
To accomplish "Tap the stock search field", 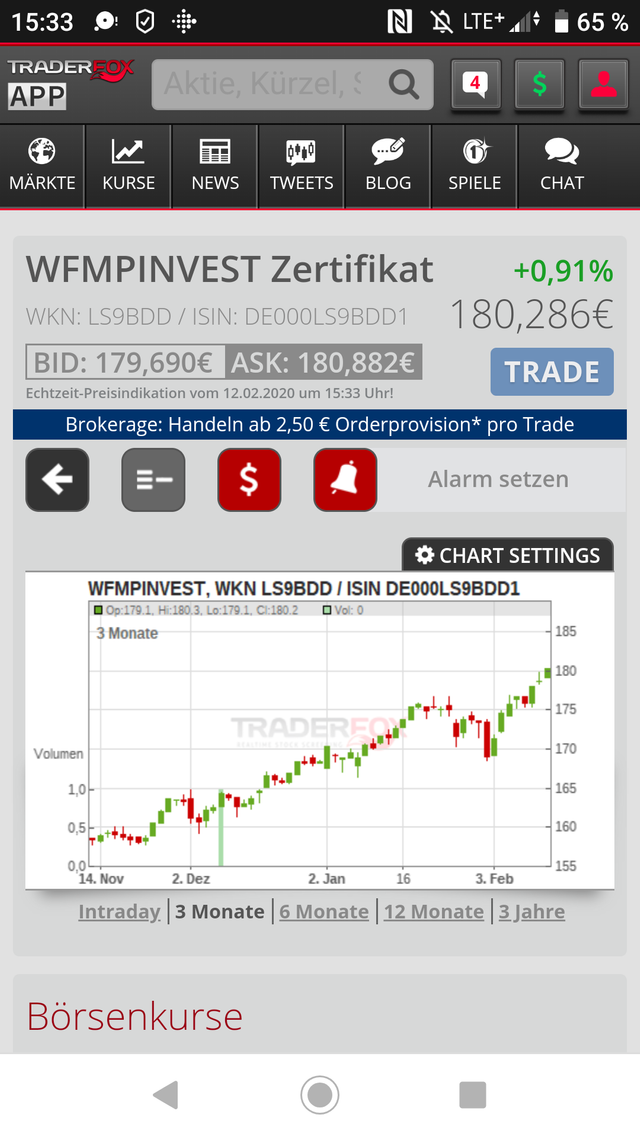I will [292, 84].
